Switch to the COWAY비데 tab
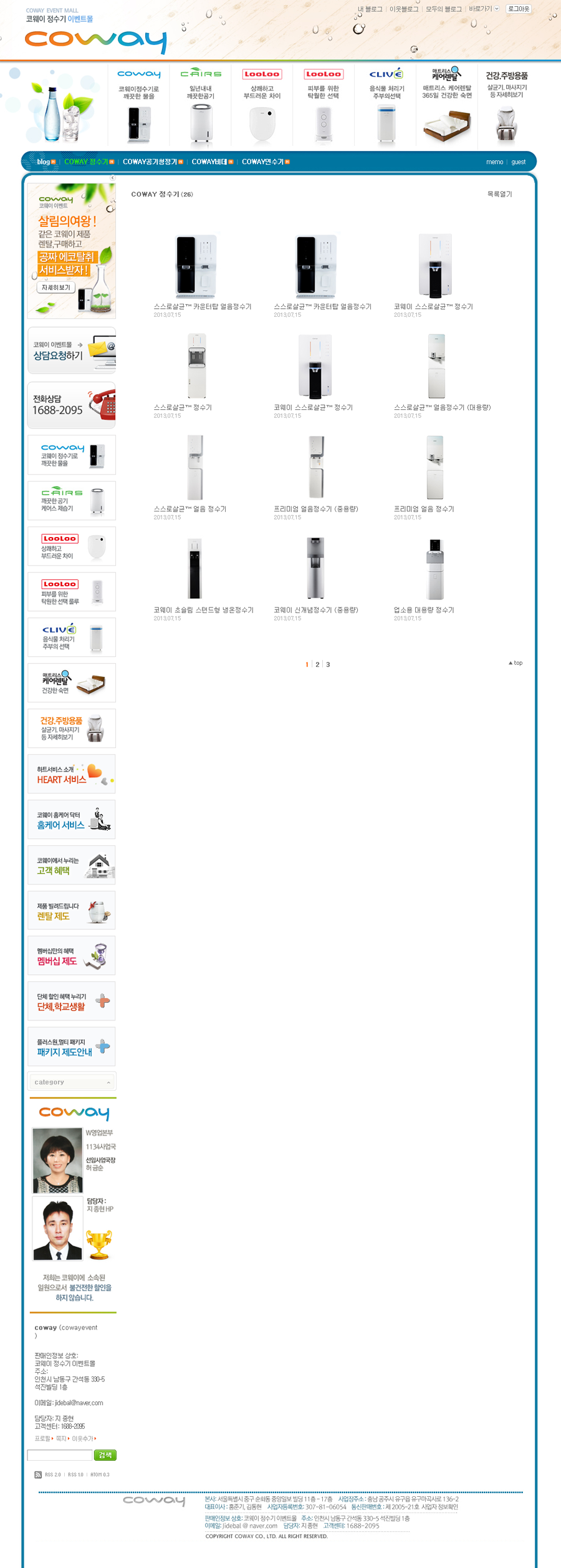 209,162
